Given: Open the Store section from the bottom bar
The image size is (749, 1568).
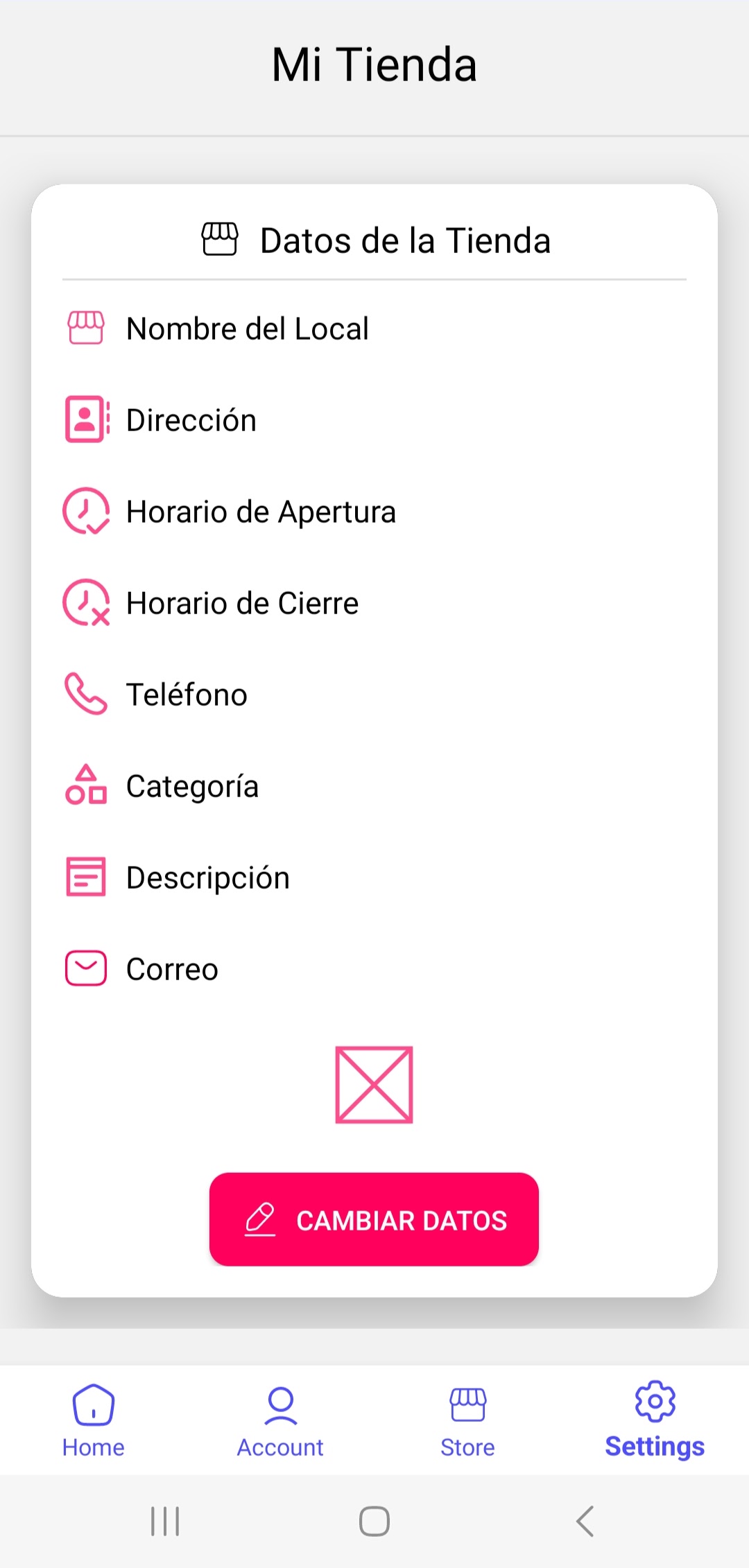Looking at the screenshot, I should click(x=467, y=1420).
